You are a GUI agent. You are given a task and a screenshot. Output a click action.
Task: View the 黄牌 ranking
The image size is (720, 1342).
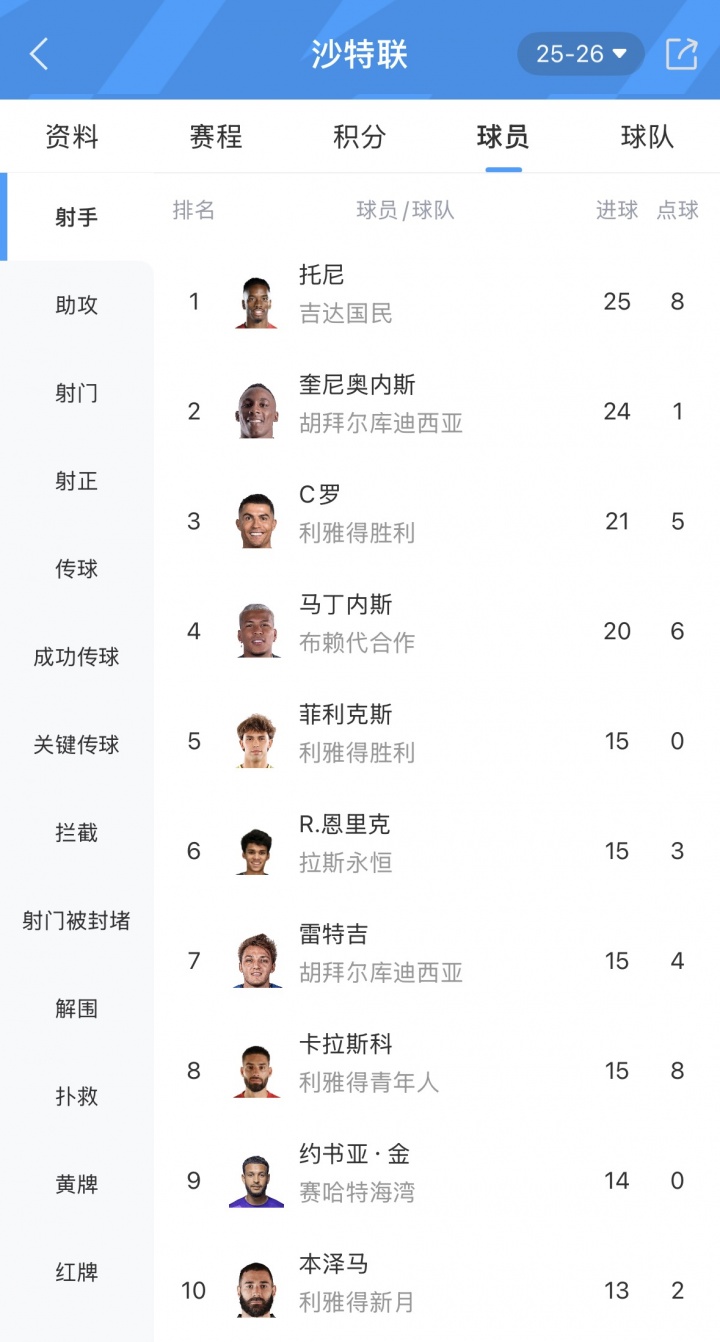77,1185
